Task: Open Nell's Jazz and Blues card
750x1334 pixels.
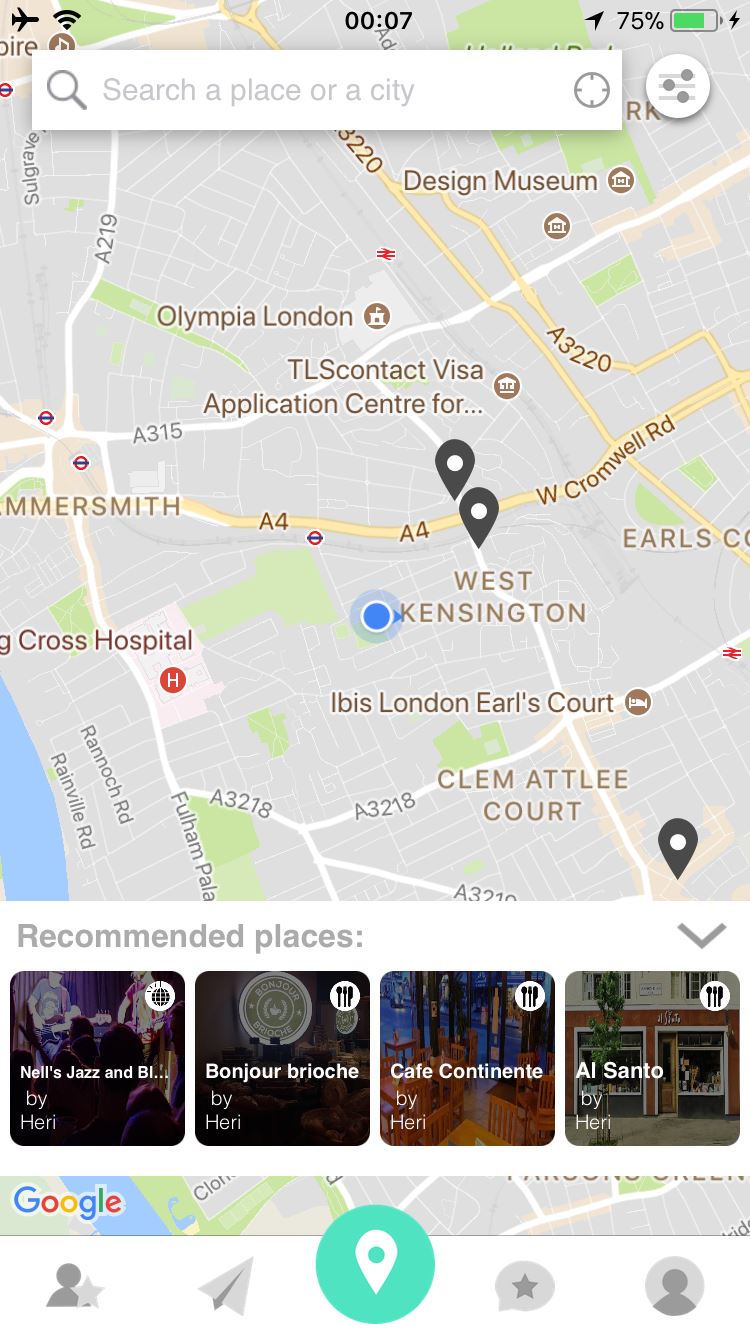Action: pyautogui.click(x=97, y=1058)
